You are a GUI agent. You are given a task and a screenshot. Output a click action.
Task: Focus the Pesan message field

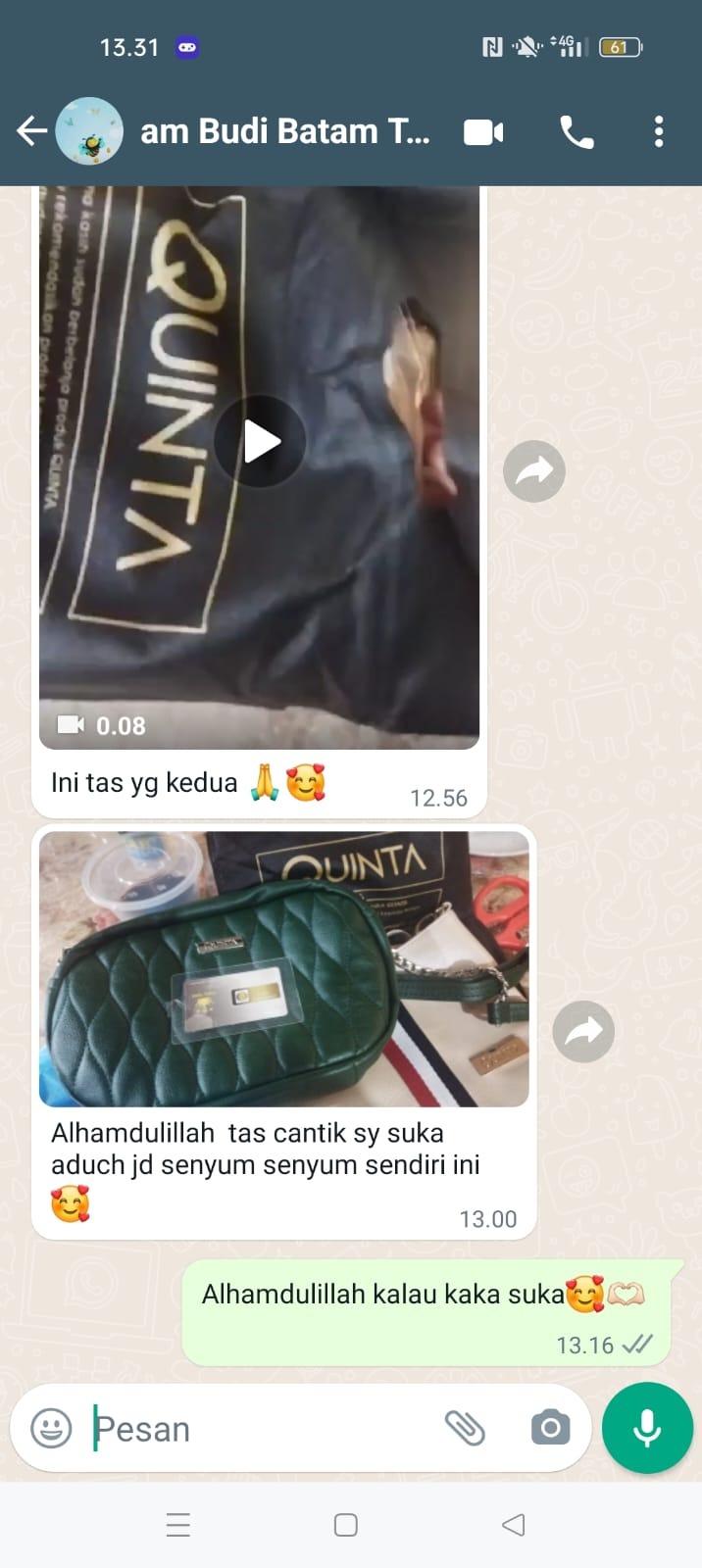pos(265,1429)
